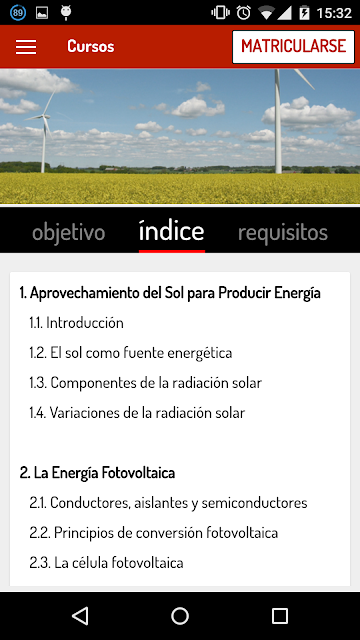The width and height of the screenshot is (360, 640).
Task: Select the índice tab
Action: click(x=171, y=231)
